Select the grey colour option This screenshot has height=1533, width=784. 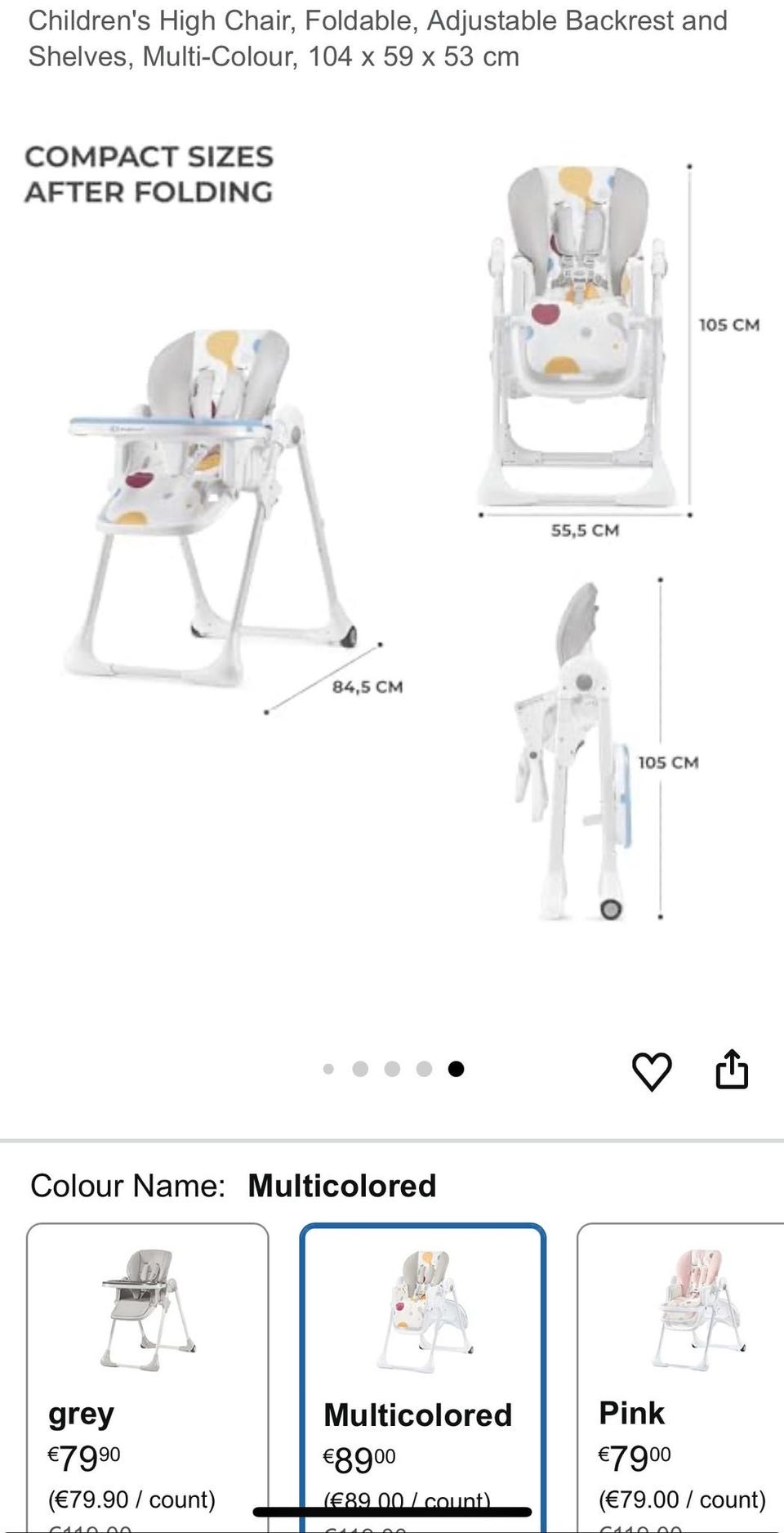click(x=147, y=1373)
